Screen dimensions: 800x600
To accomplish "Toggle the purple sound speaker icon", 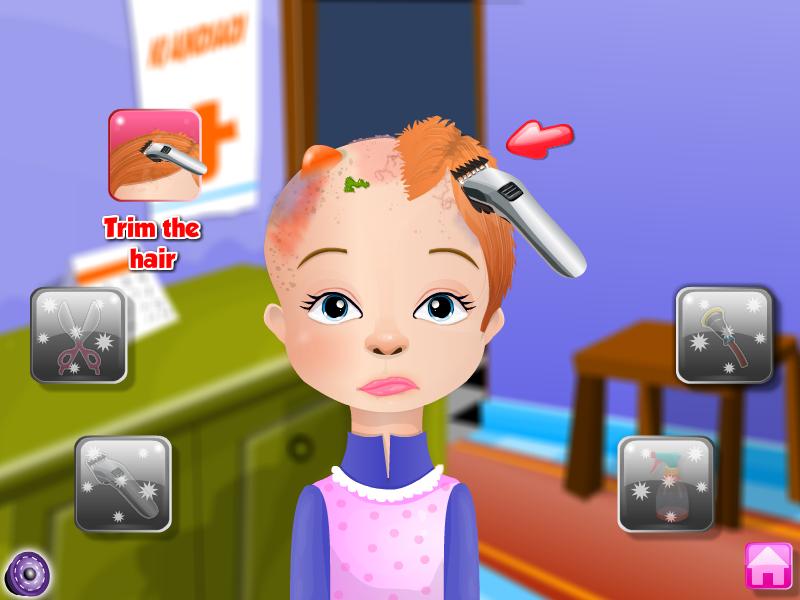I will (x=26, y=574).
